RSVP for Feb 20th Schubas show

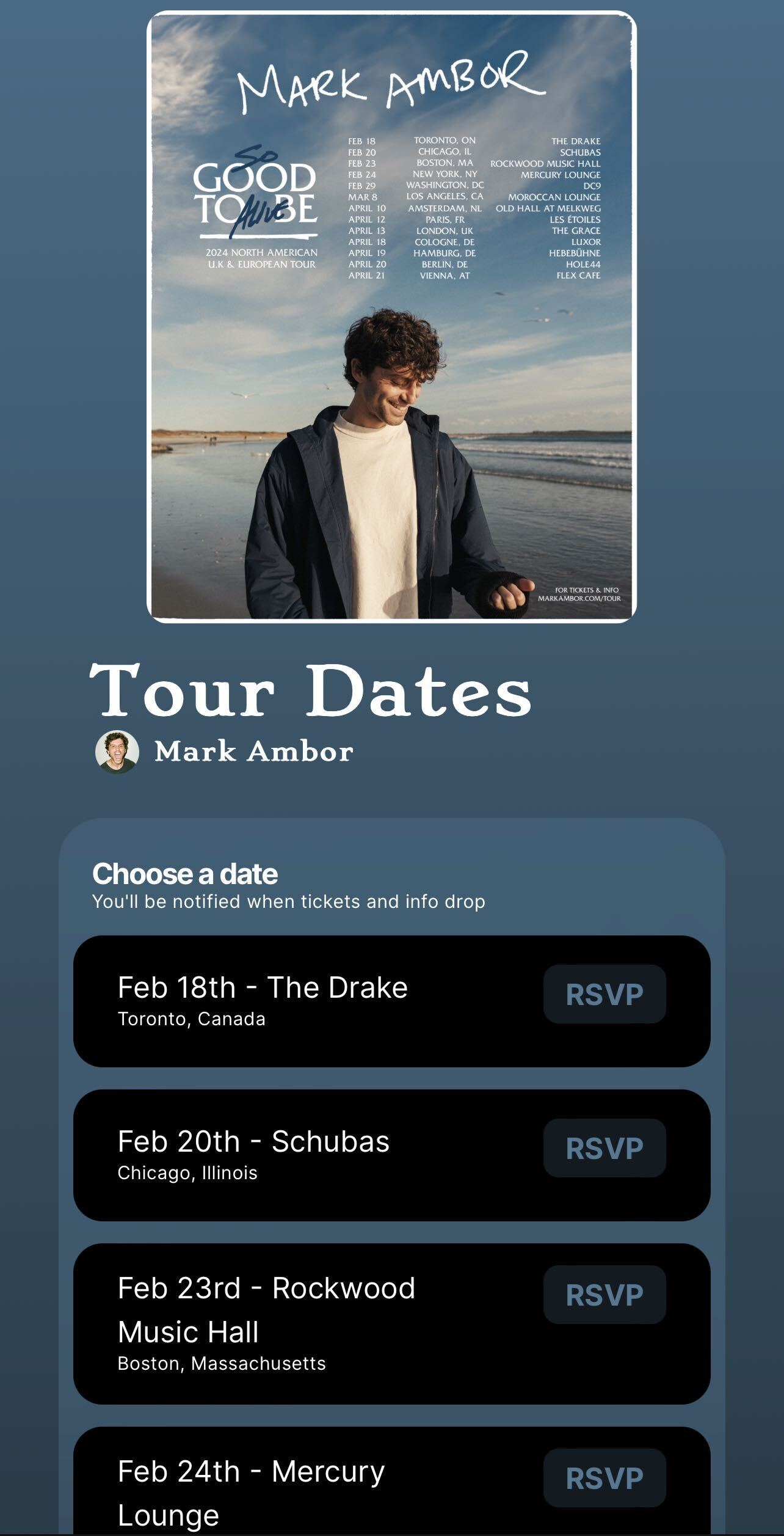[604, 1148]
